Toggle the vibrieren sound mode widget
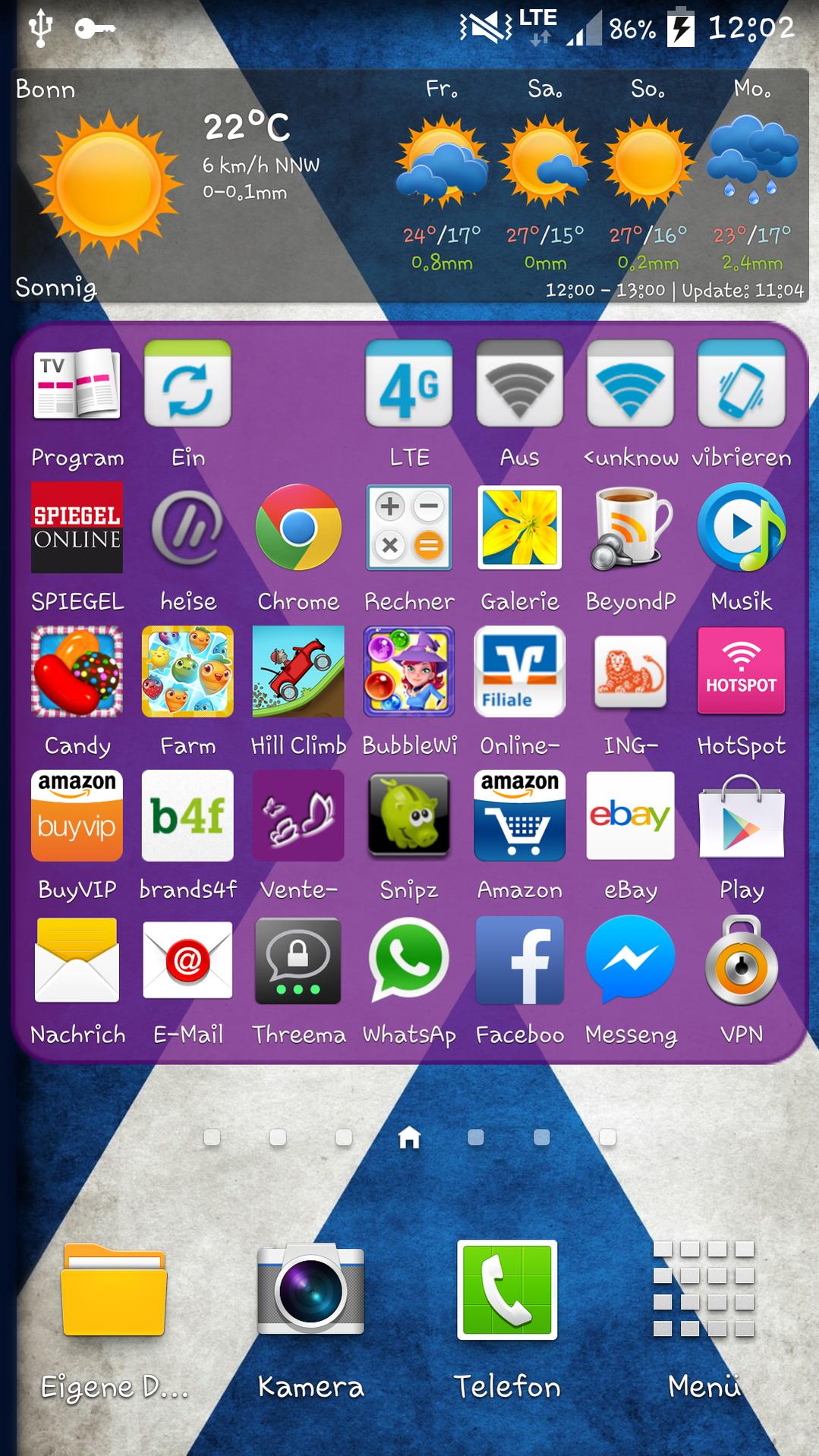 click(741, 384)
